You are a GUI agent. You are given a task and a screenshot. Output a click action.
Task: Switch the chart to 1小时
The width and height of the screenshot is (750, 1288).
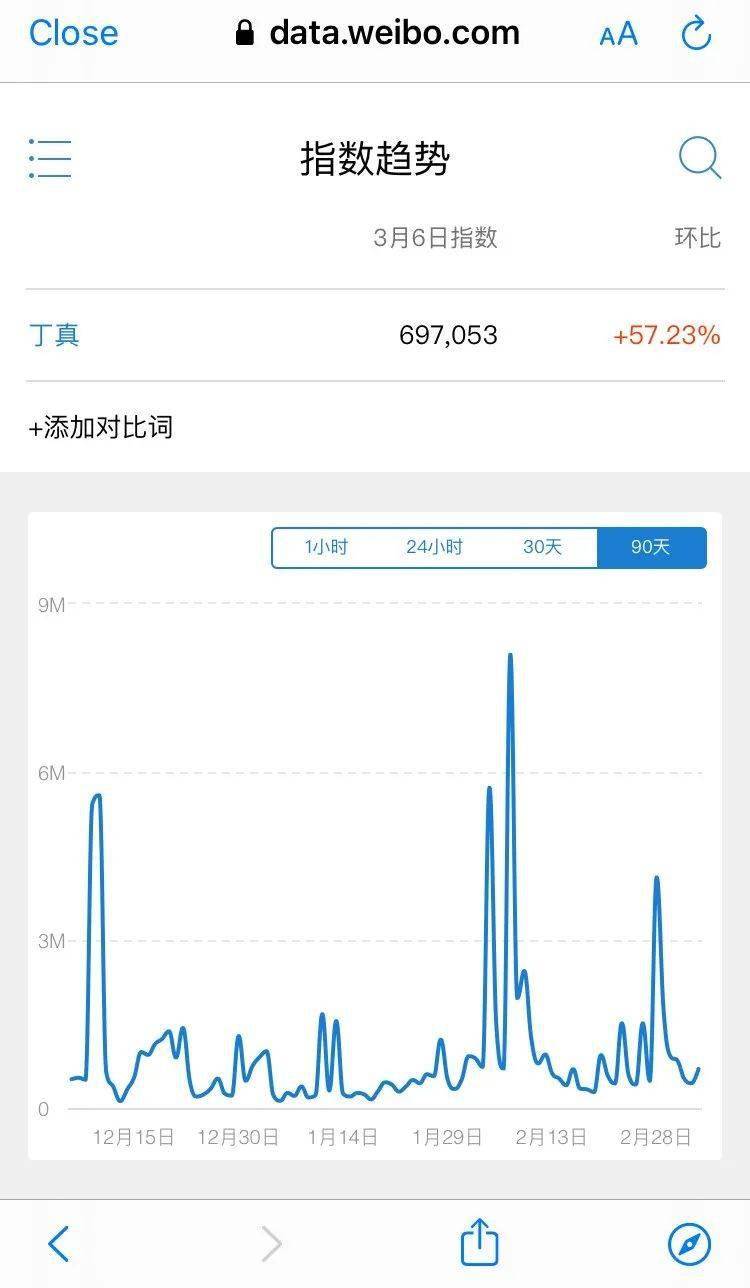[326, 547]
